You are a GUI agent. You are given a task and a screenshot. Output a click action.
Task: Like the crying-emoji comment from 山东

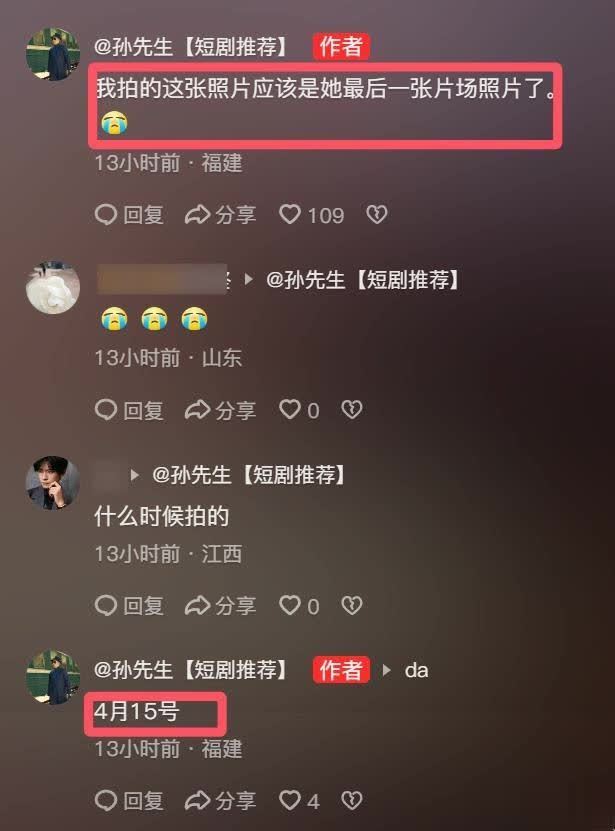290,410
